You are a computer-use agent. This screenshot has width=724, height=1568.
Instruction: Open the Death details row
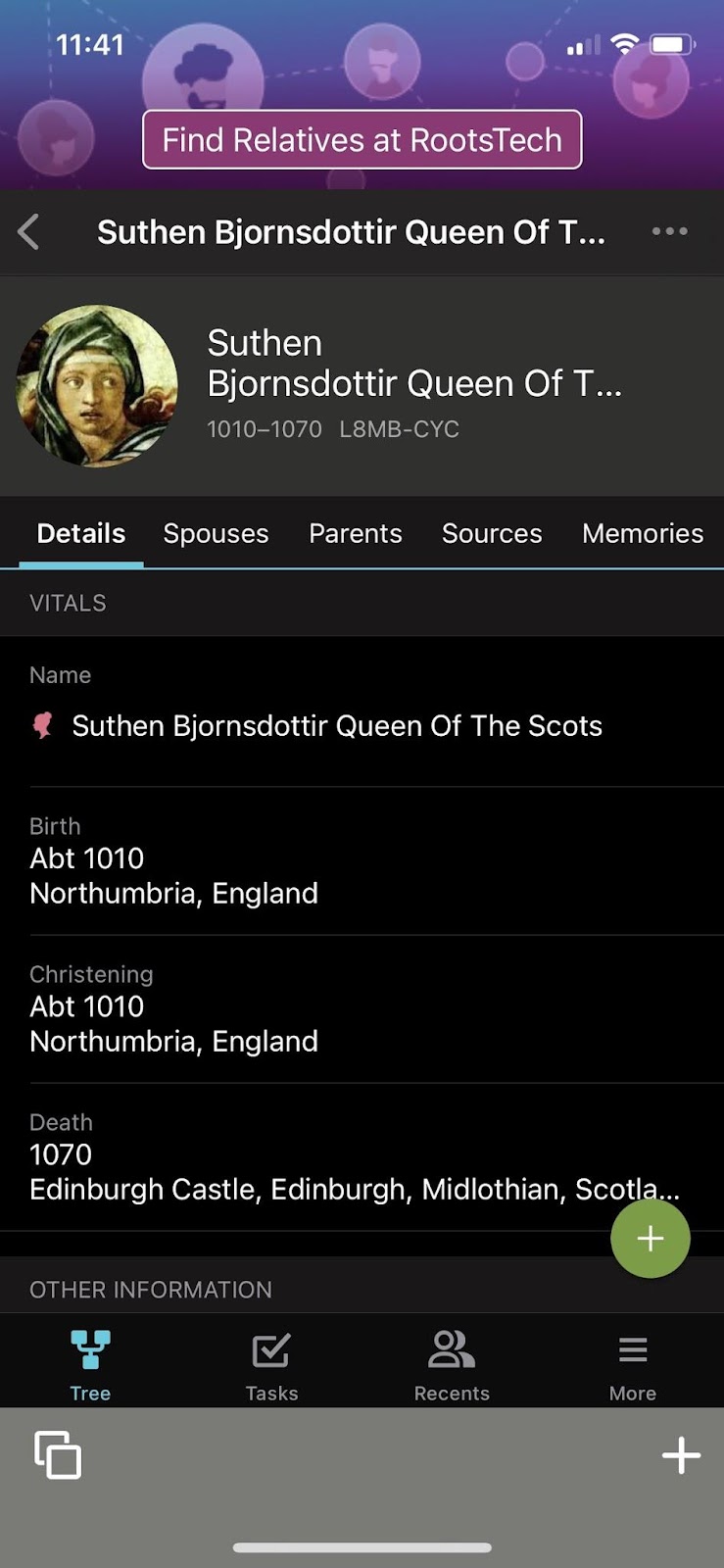314,1158
